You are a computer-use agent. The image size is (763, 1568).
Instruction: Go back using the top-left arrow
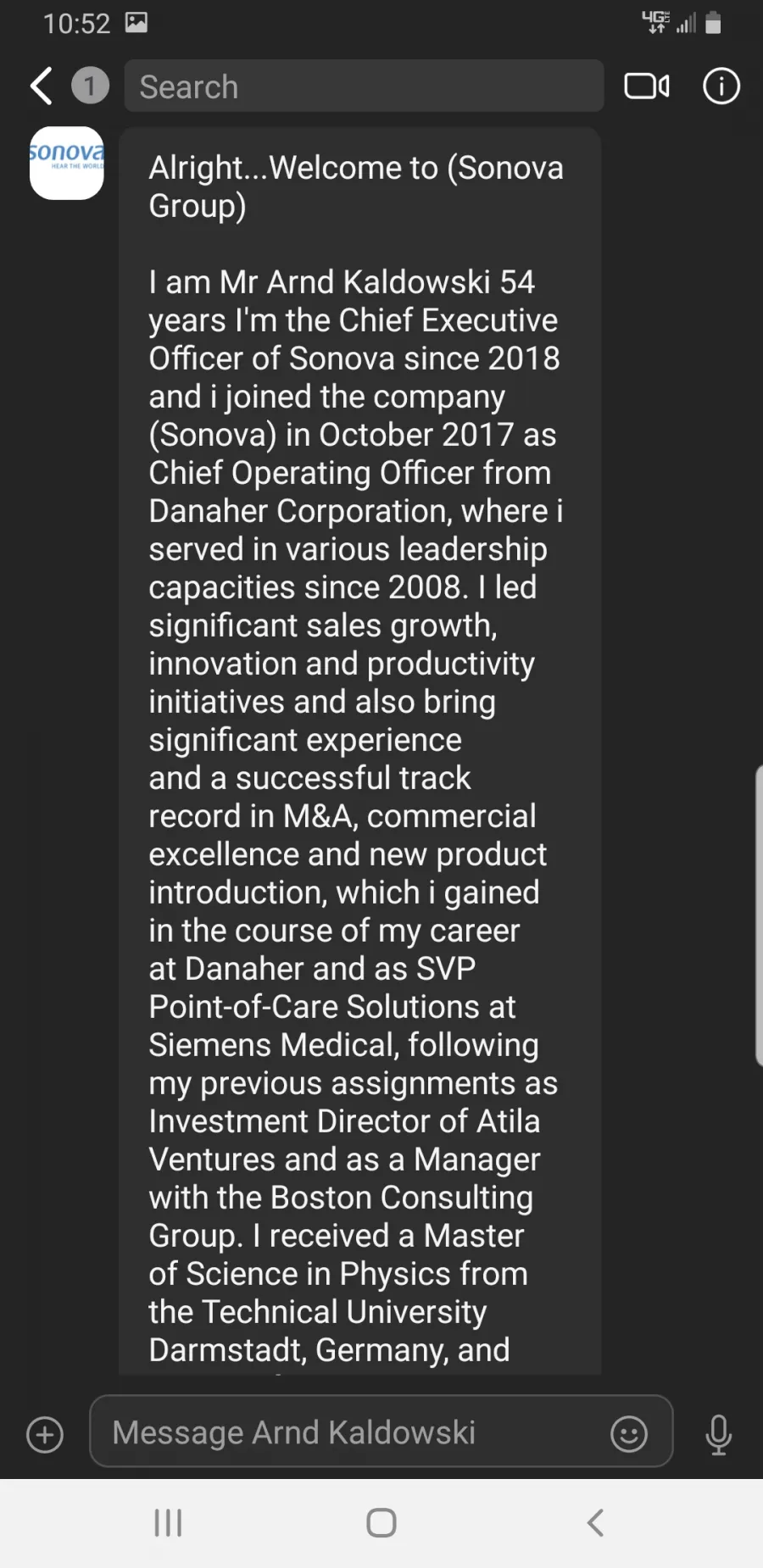click(x=41, y=86)
